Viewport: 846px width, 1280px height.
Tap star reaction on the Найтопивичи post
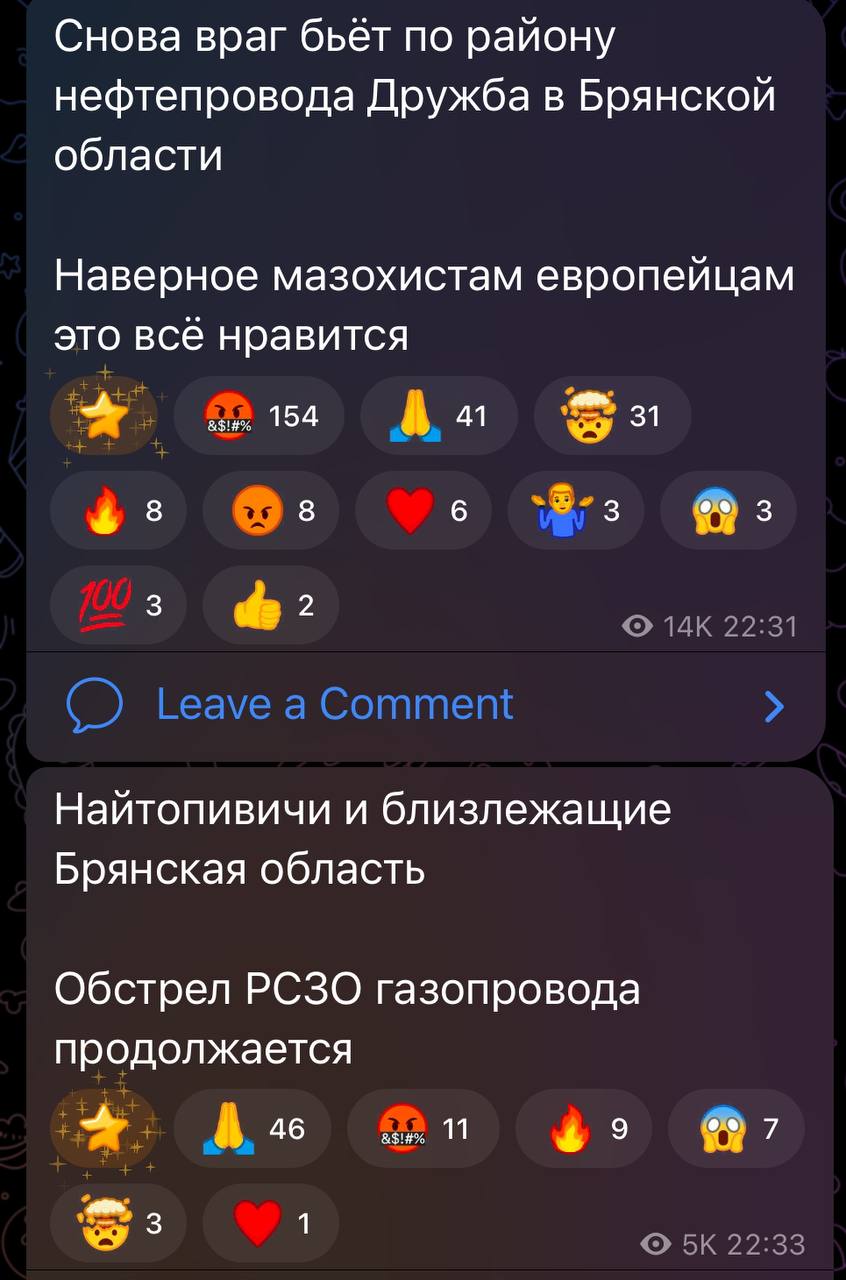pyautogui.click(x=104, y=1129)
